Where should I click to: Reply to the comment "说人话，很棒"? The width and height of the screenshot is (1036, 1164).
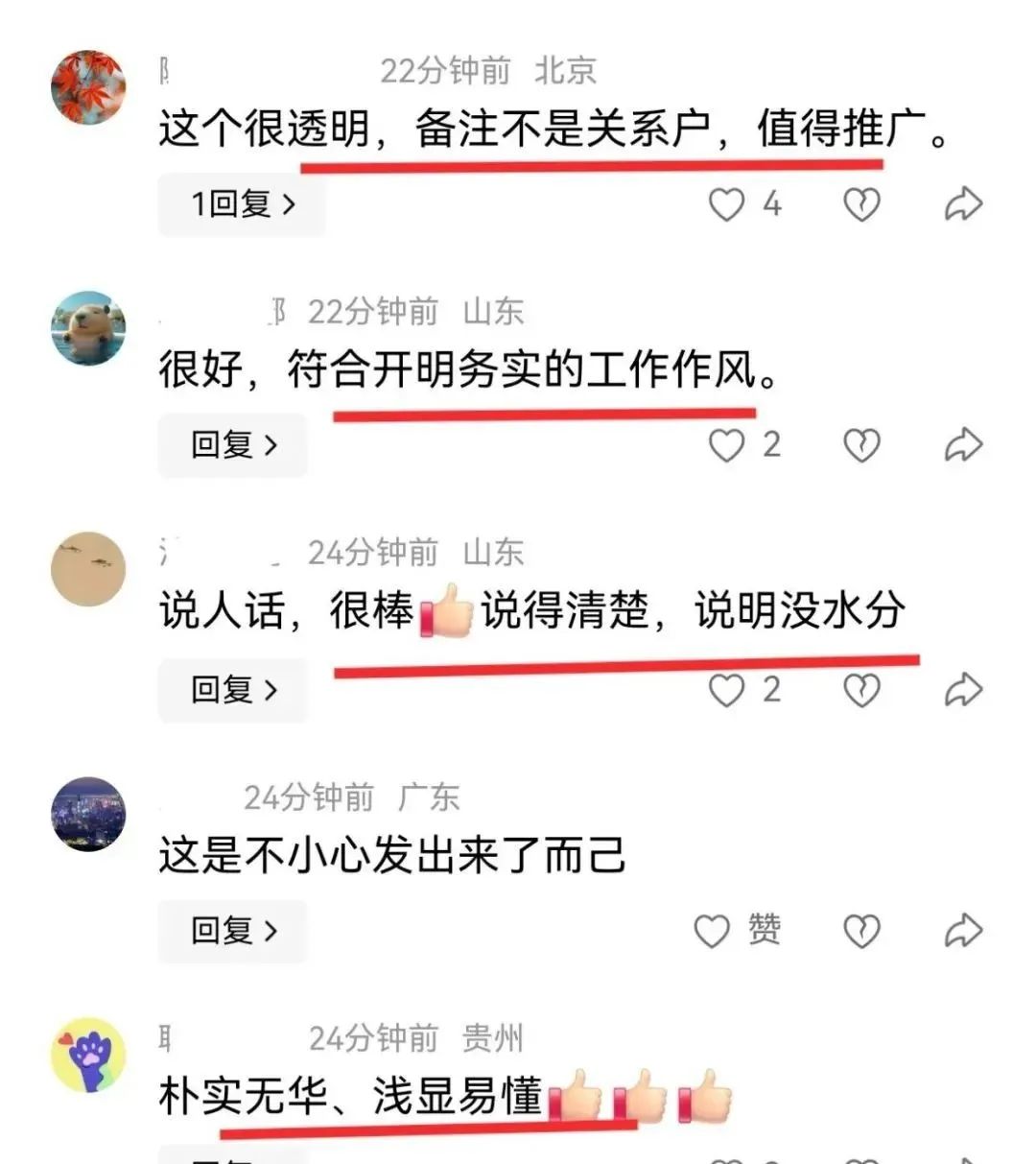pos(232,690)
